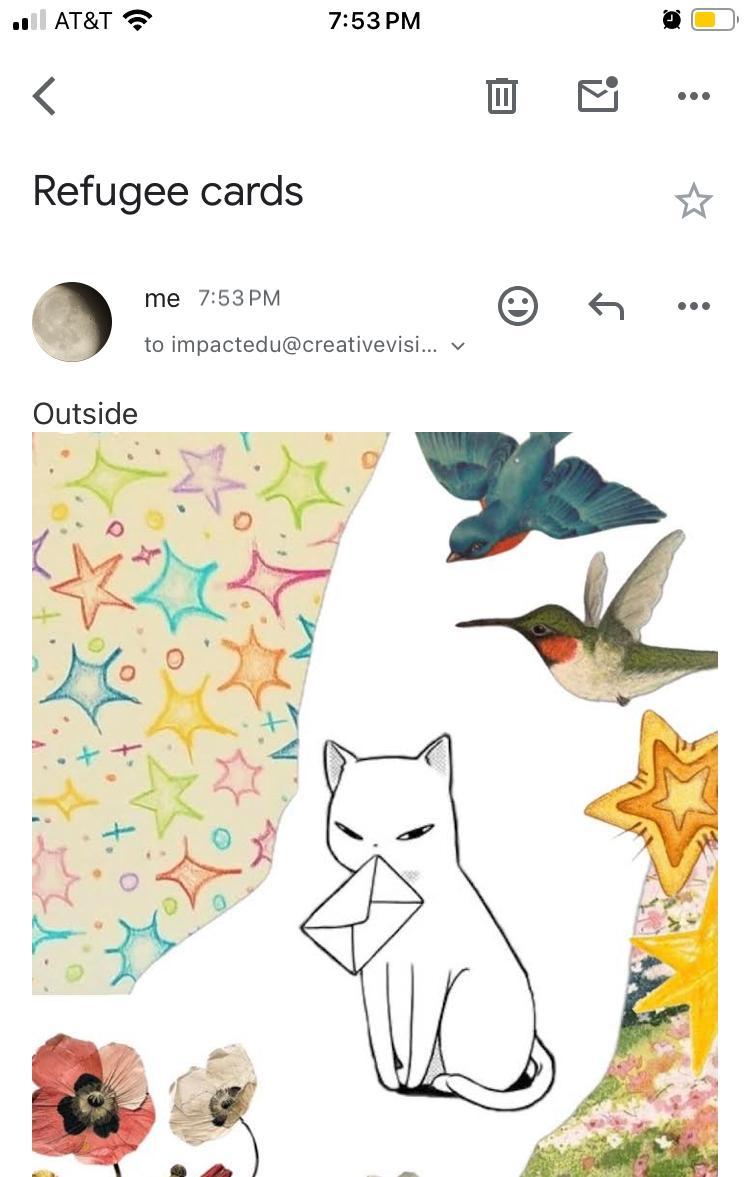Add an emoji reaction to the message
The width and height of the screenshot is (750, 1177).
517,306
